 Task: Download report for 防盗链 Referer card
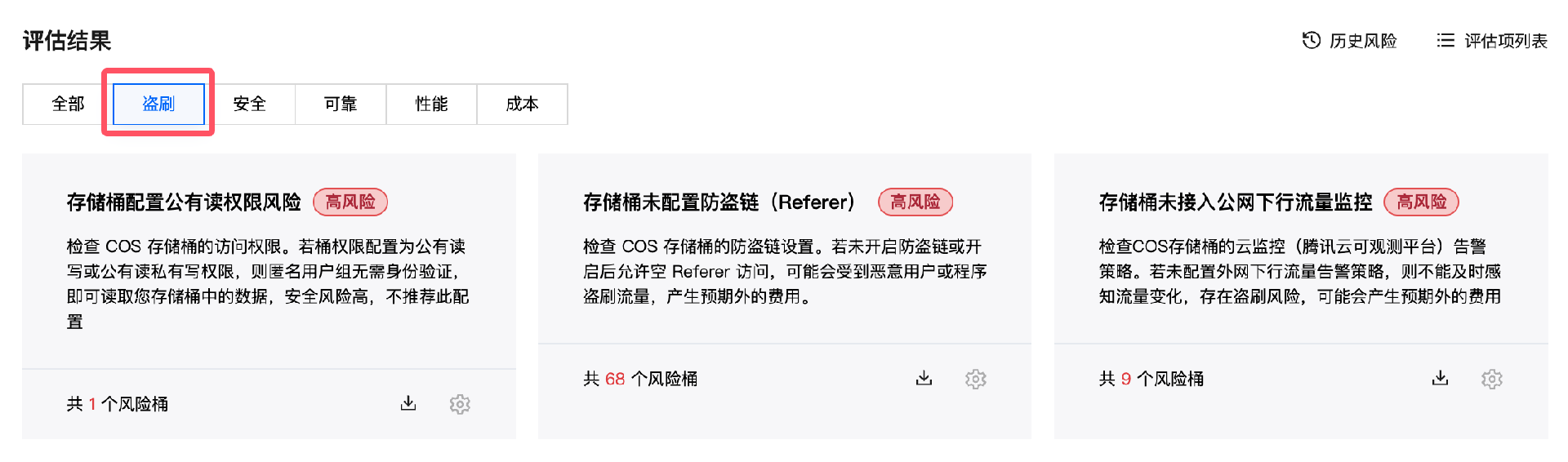[924, 378]
